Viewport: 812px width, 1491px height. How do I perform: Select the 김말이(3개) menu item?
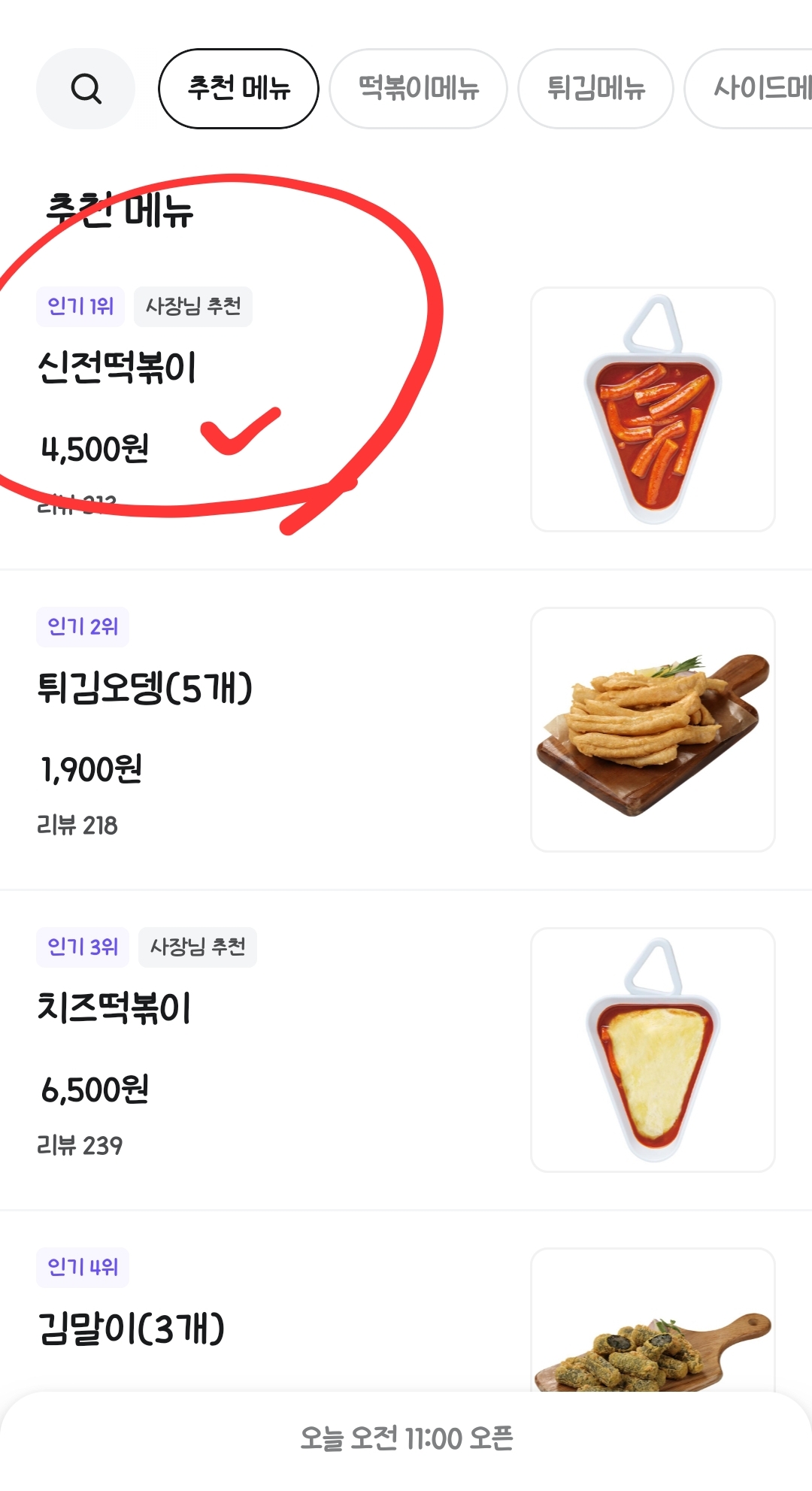(406, 1302)
